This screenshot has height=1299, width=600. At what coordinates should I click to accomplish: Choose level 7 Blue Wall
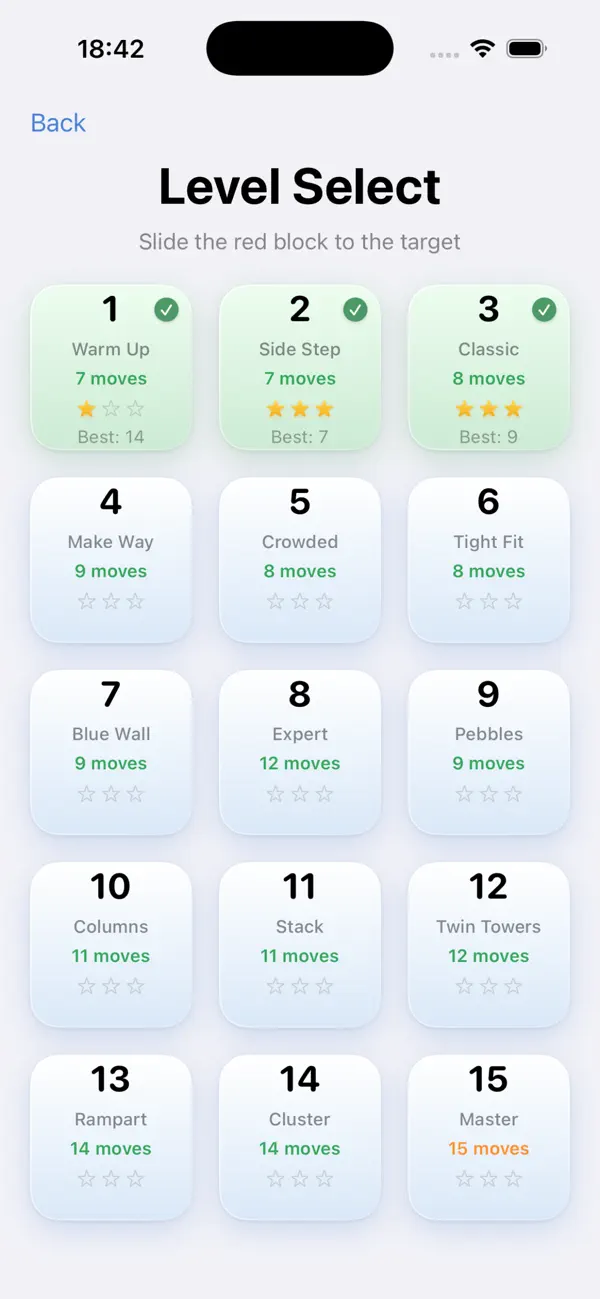(x=111, y=752)
